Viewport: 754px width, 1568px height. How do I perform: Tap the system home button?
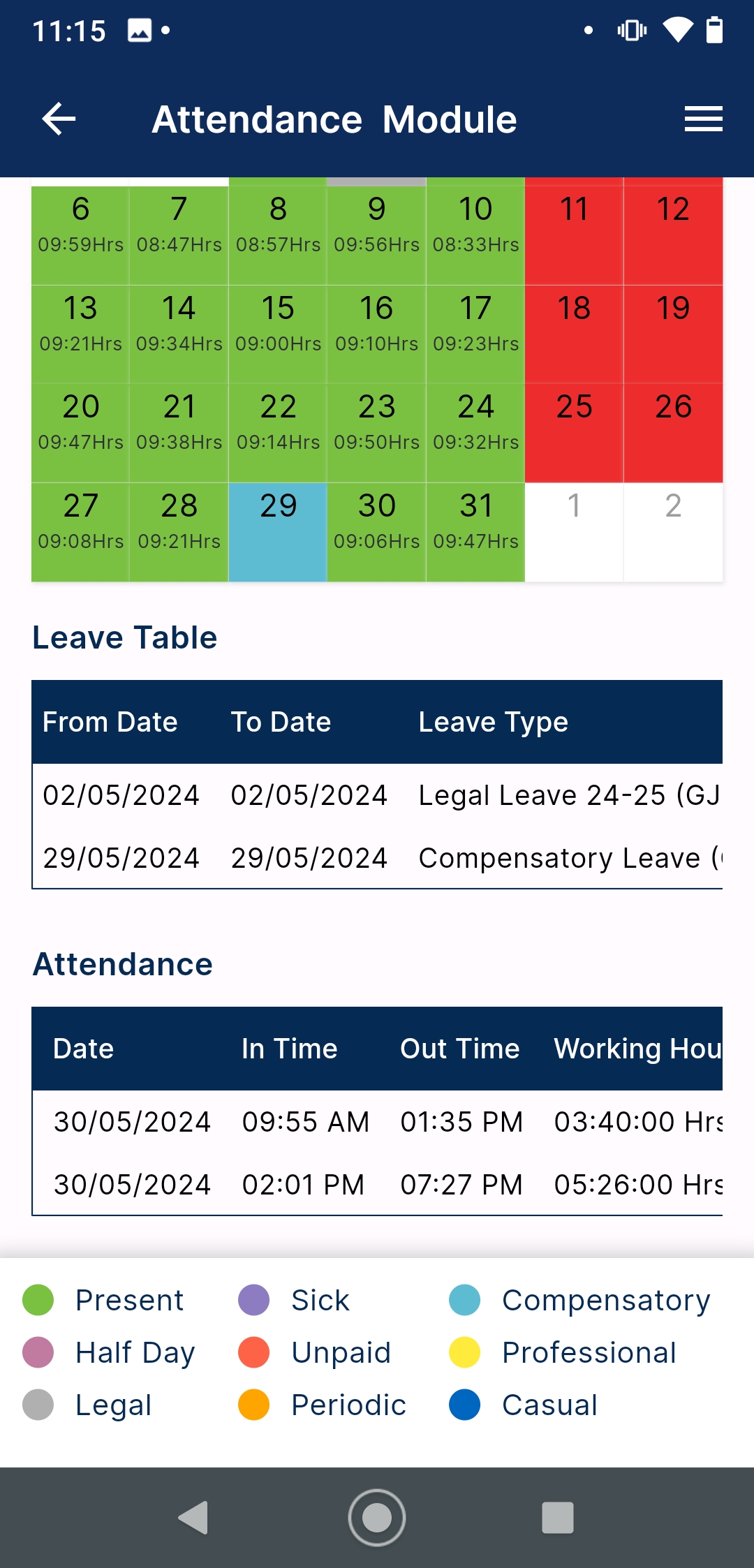377,1517
